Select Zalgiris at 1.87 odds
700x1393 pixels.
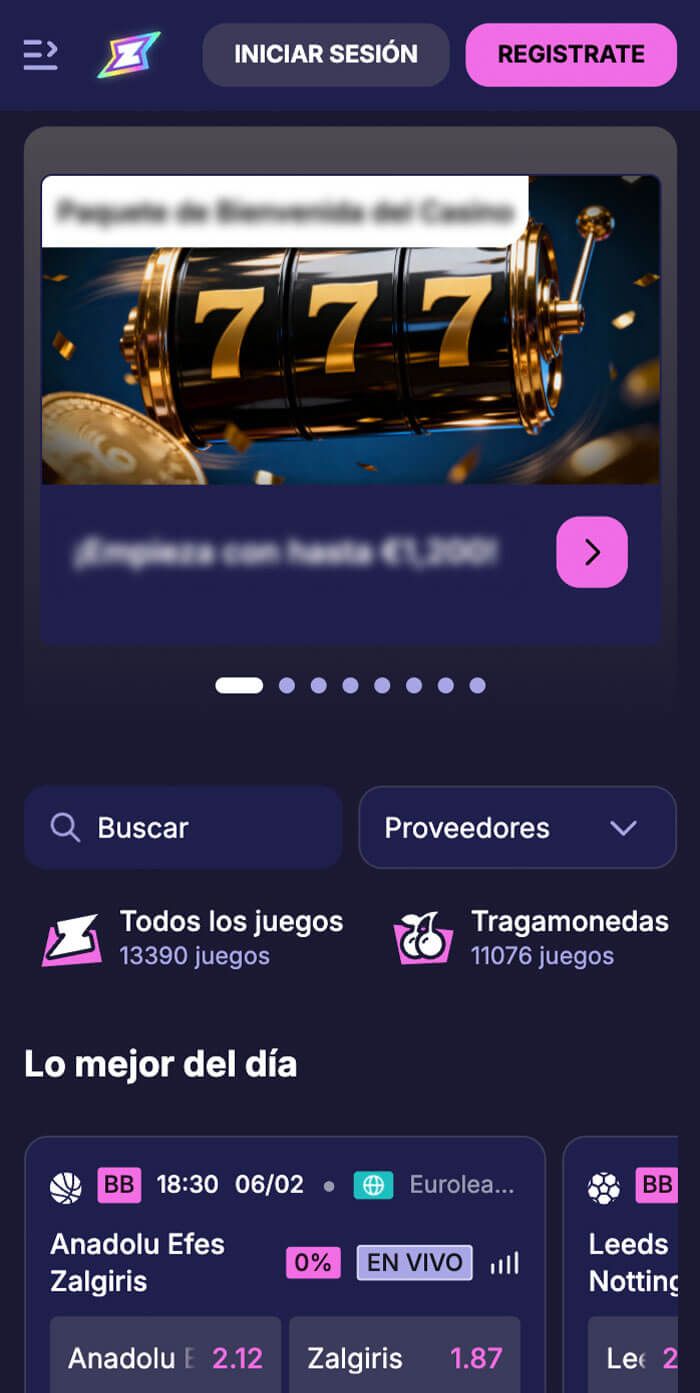coord(404,1357)
